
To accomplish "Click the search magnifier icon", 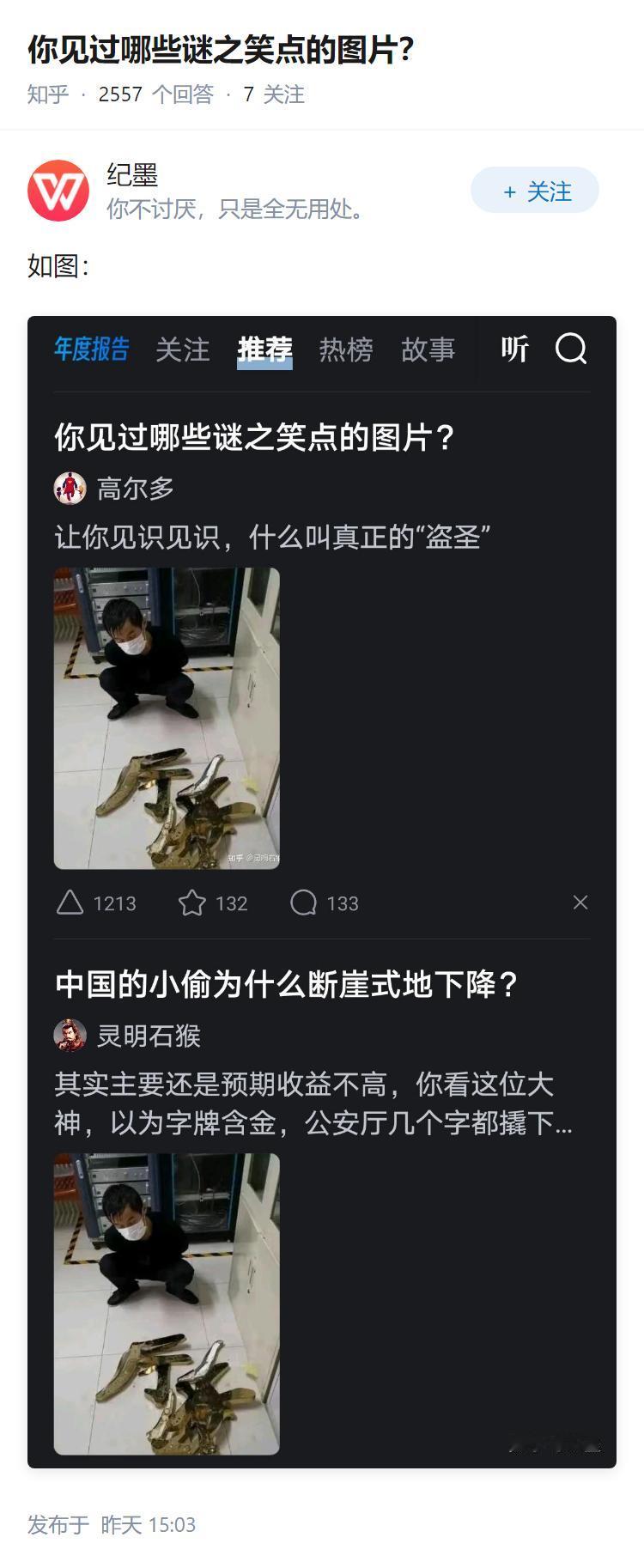I will [x=572, y=349].
